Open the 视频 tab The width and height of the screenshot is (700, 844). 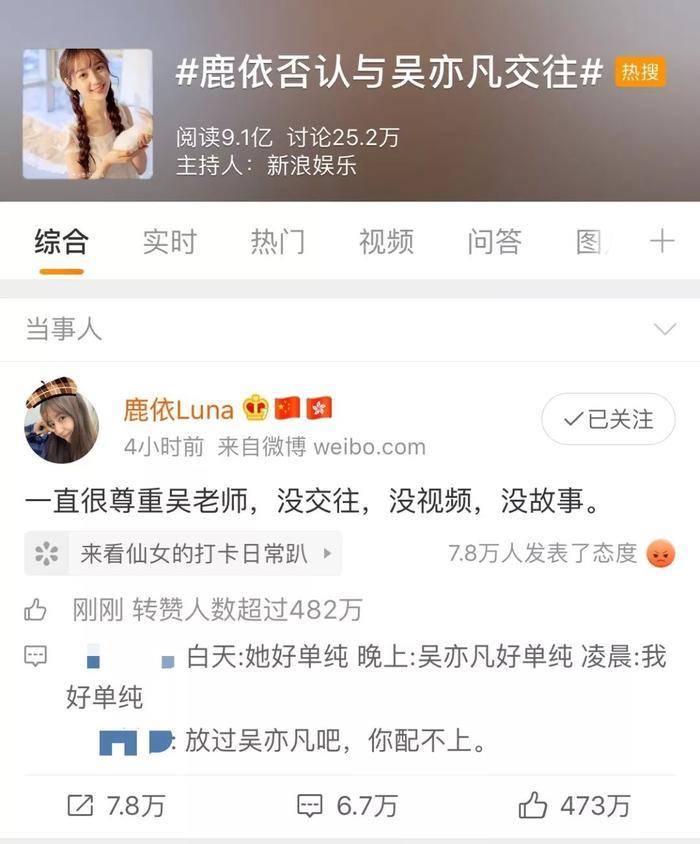[385, 242]
